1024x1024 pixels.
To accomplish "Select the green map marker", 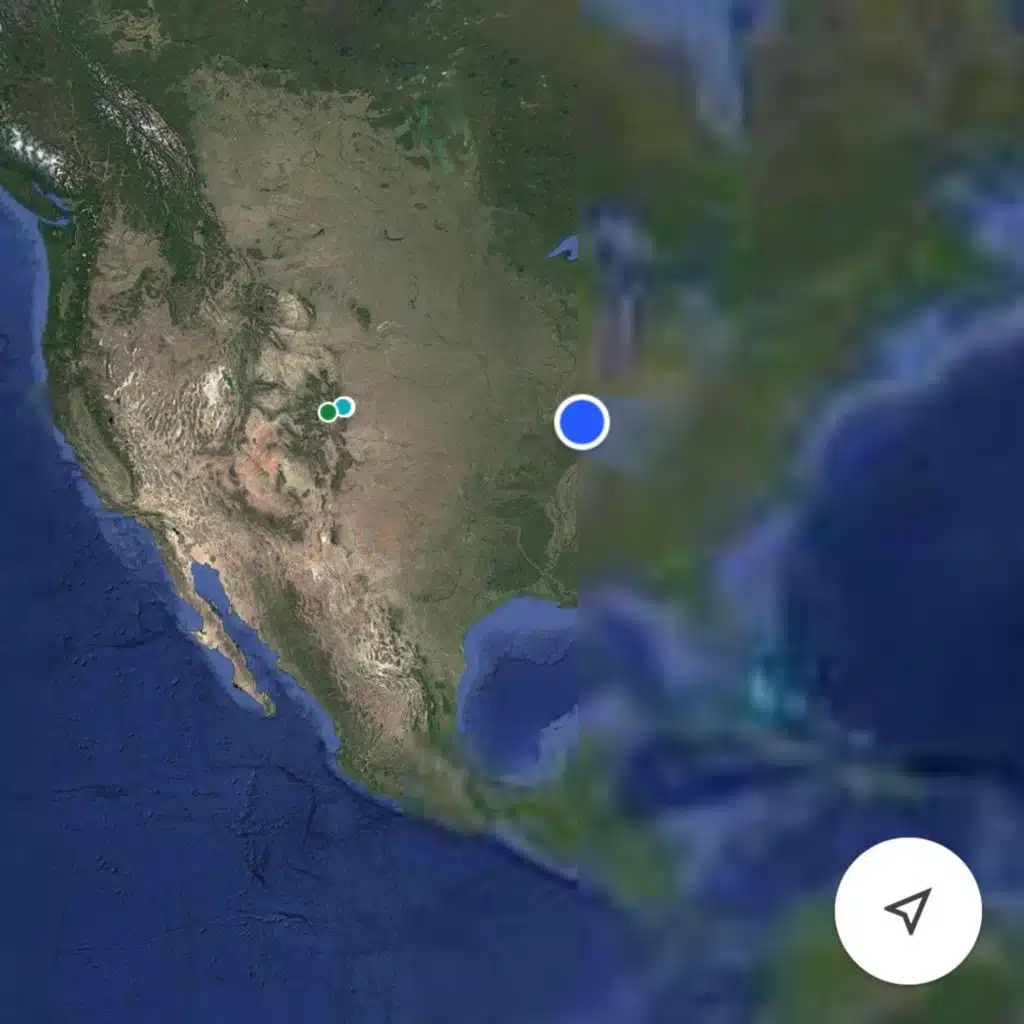I will (x=328, y=412).
